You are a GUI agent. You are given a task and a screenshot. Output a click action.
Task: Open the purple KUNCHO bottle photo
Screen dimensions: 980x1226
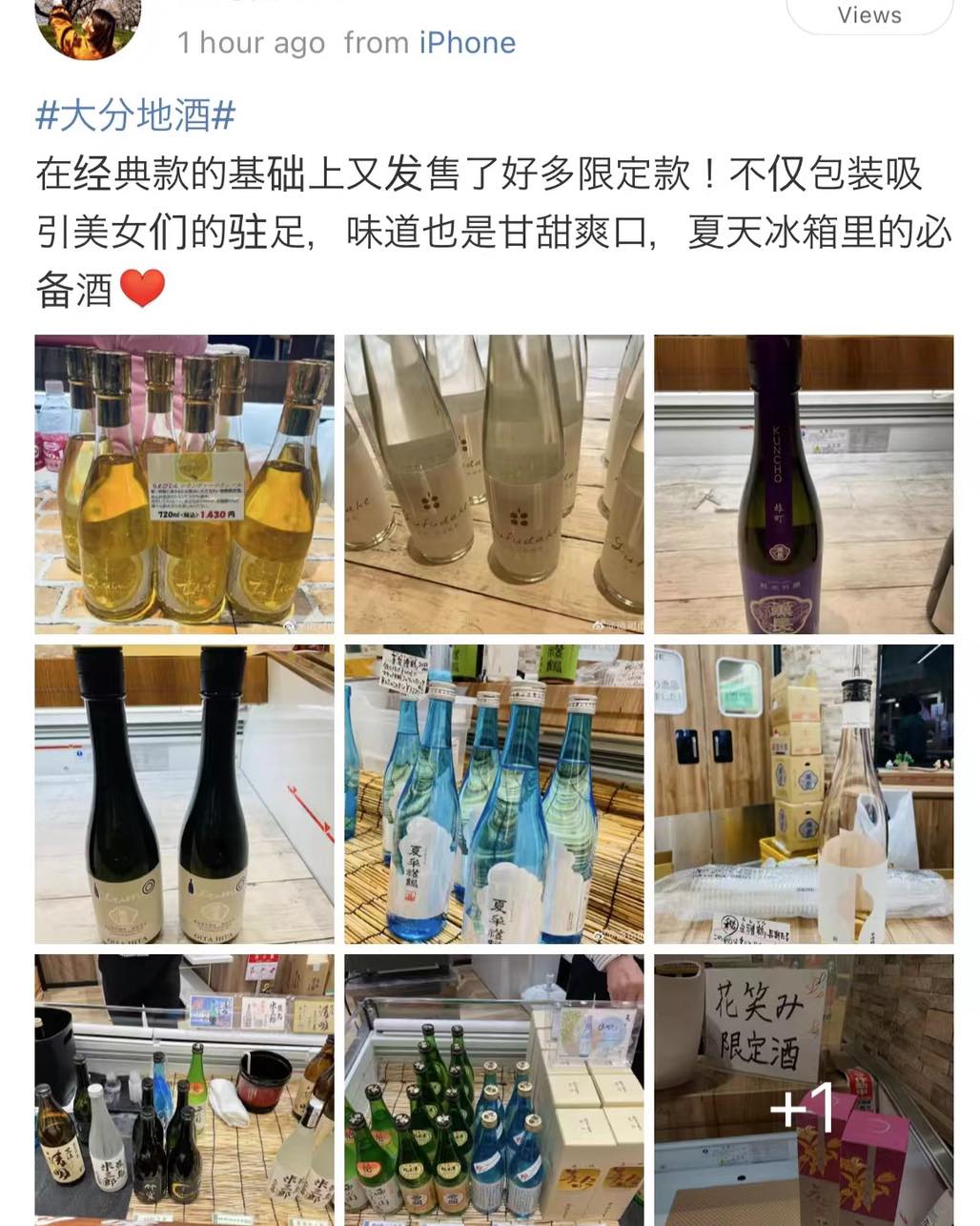[x=801, y=481]
